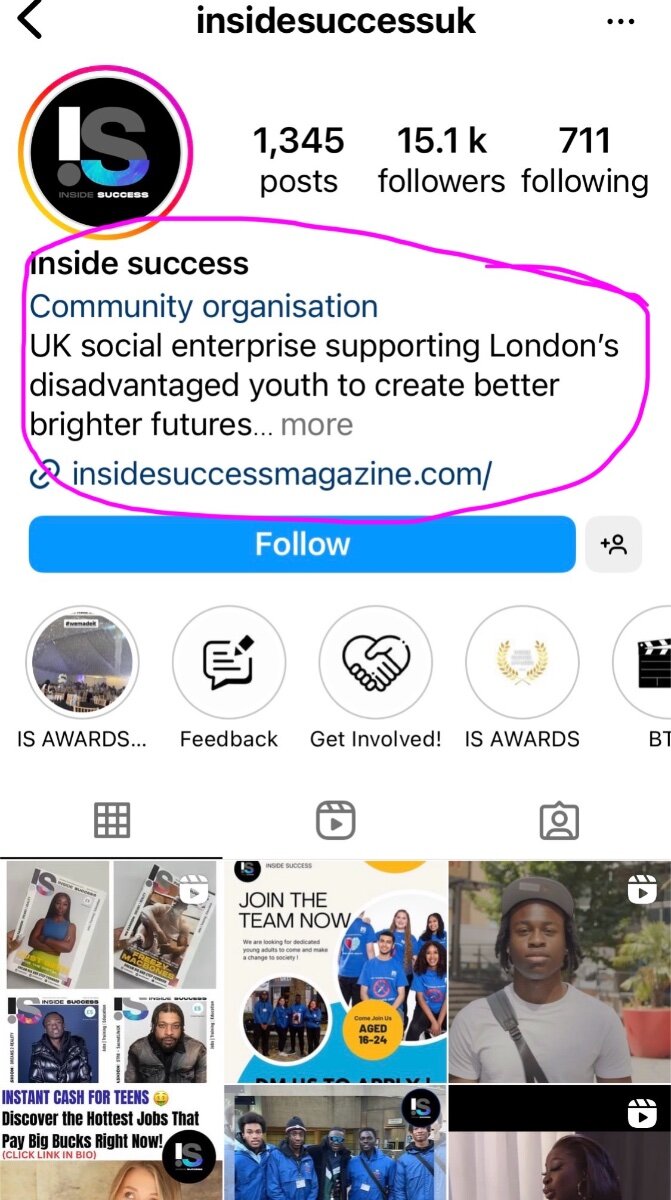The image size is (671, 1200).
Task: Open the reel of man in cap
Action: coord(560,970)
